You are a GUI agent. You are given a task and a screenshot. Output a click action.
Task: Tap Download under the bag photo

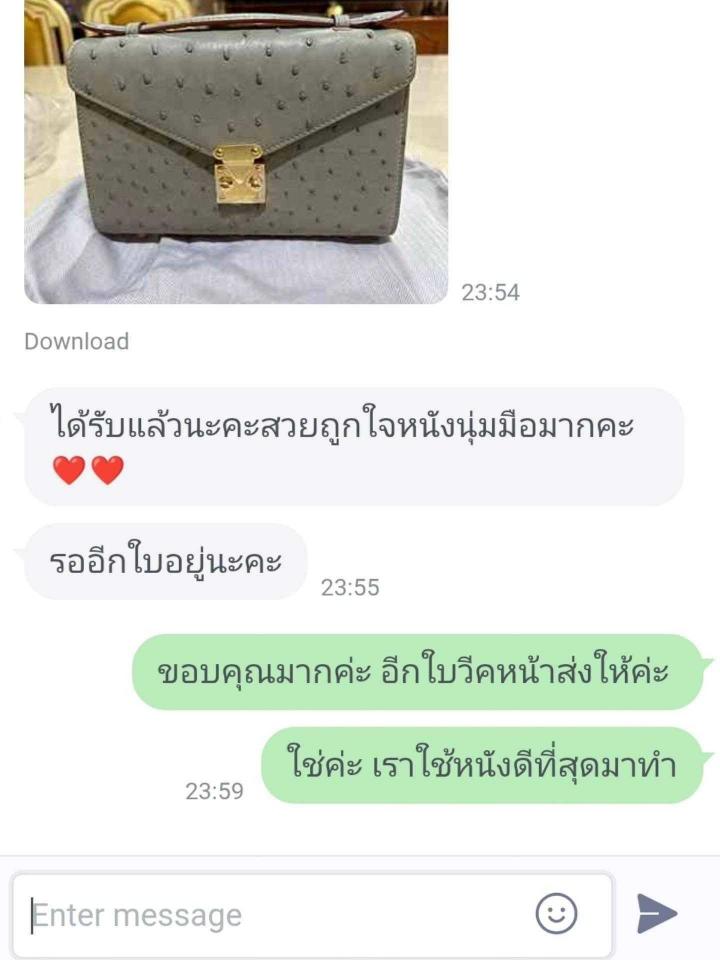tap(77, 341)
